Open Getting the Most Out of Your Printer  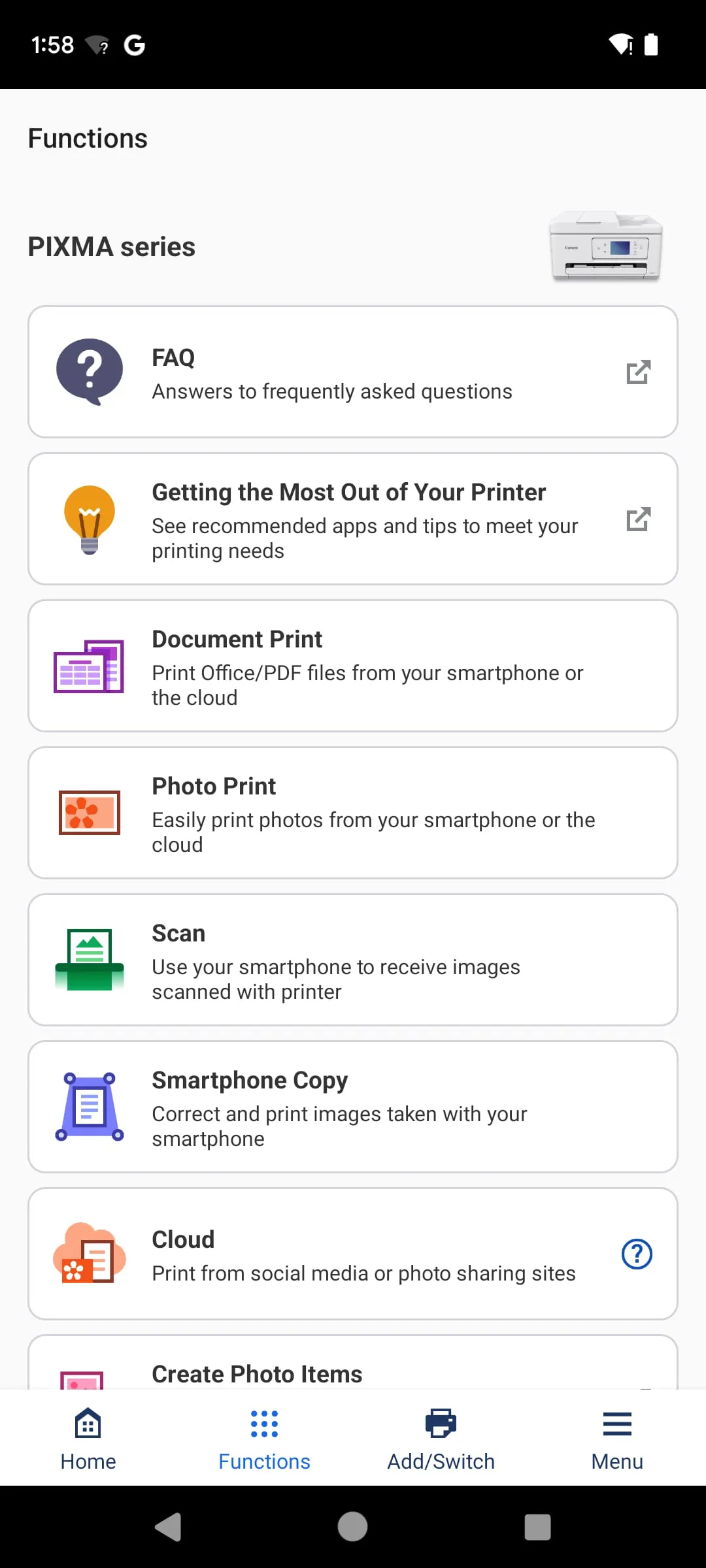(x=353, y=518)
